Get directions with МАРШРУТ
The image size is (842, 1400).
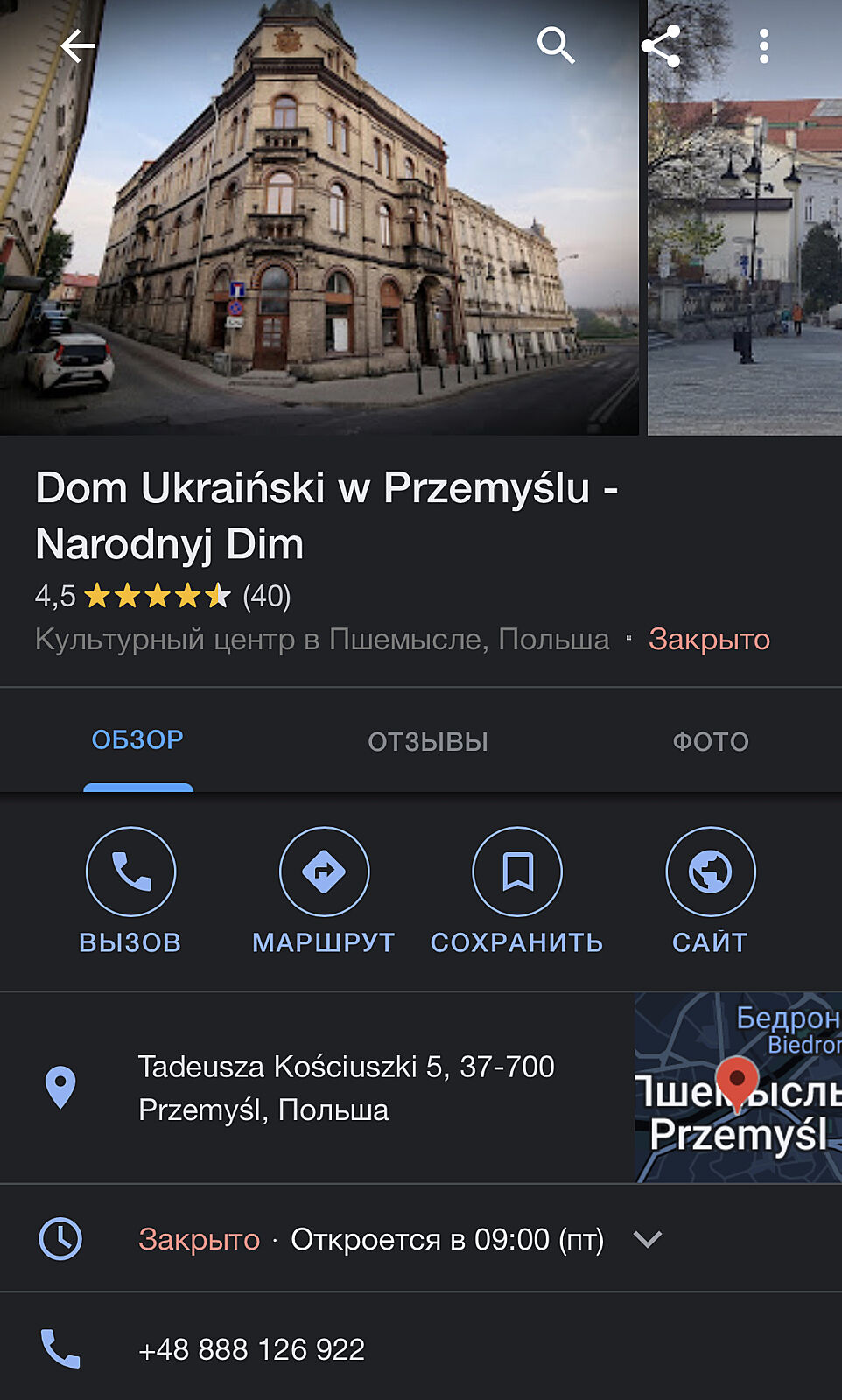(x=324, y=890)
